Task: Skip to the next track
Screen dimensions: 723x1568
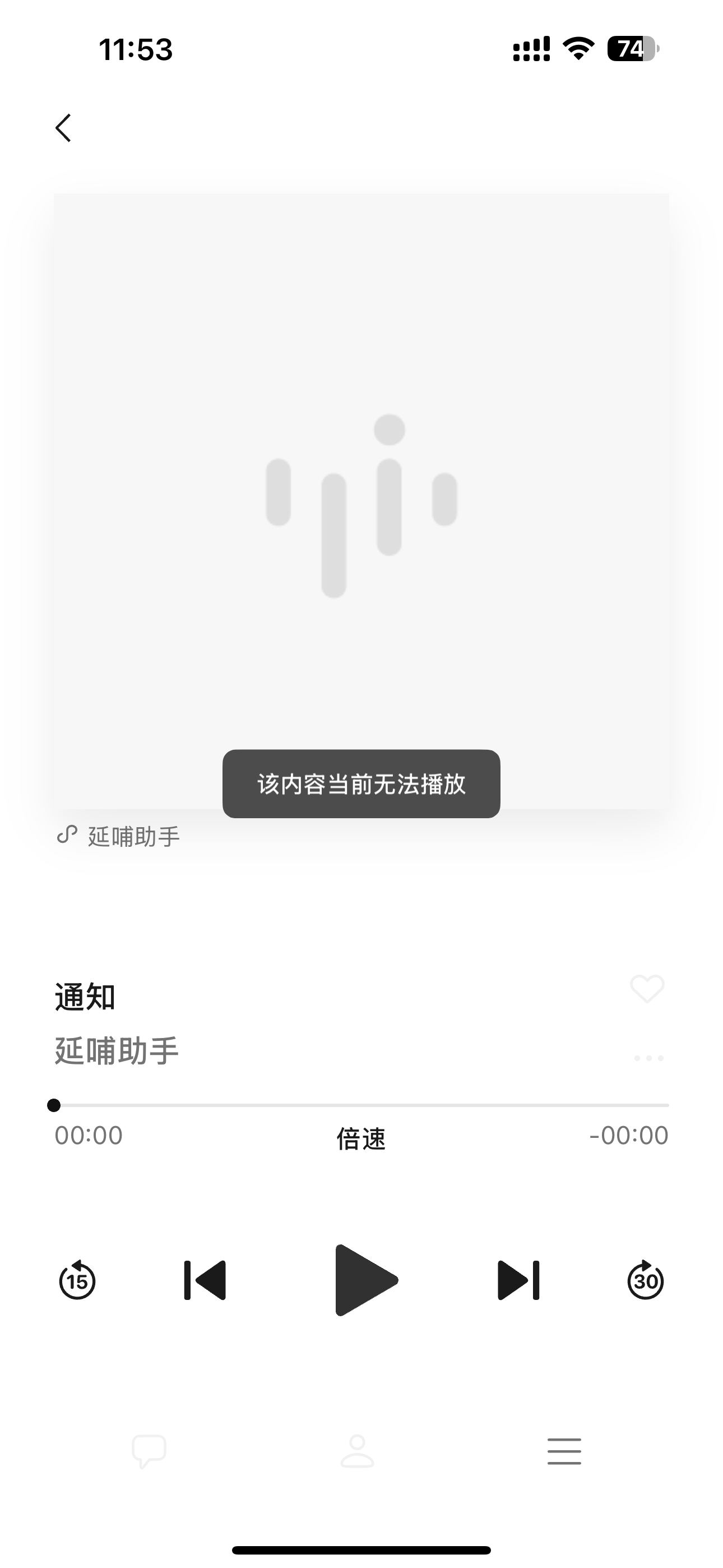Action: [518, 1280]
